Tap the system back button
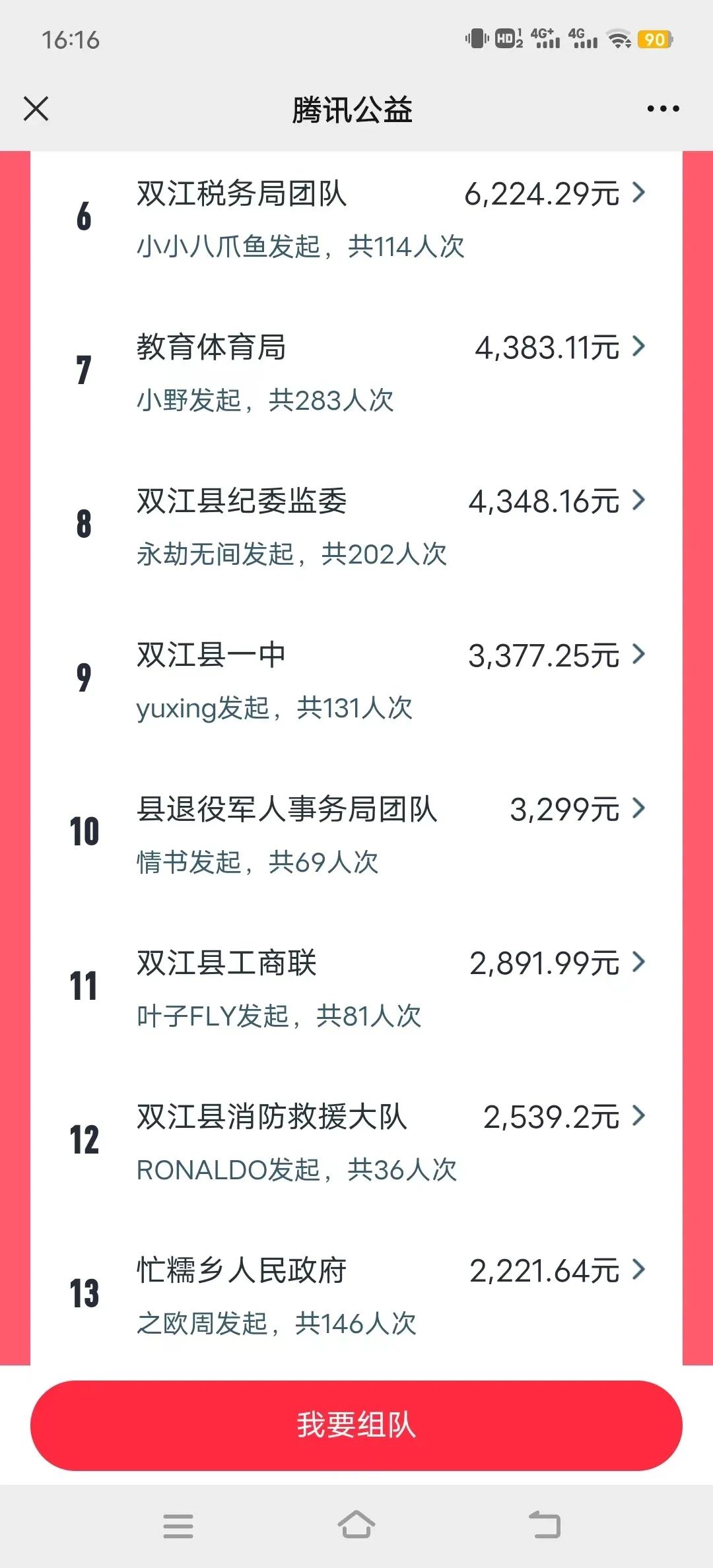Viewport: 713px width, 1568px height. click(545, 1524)
